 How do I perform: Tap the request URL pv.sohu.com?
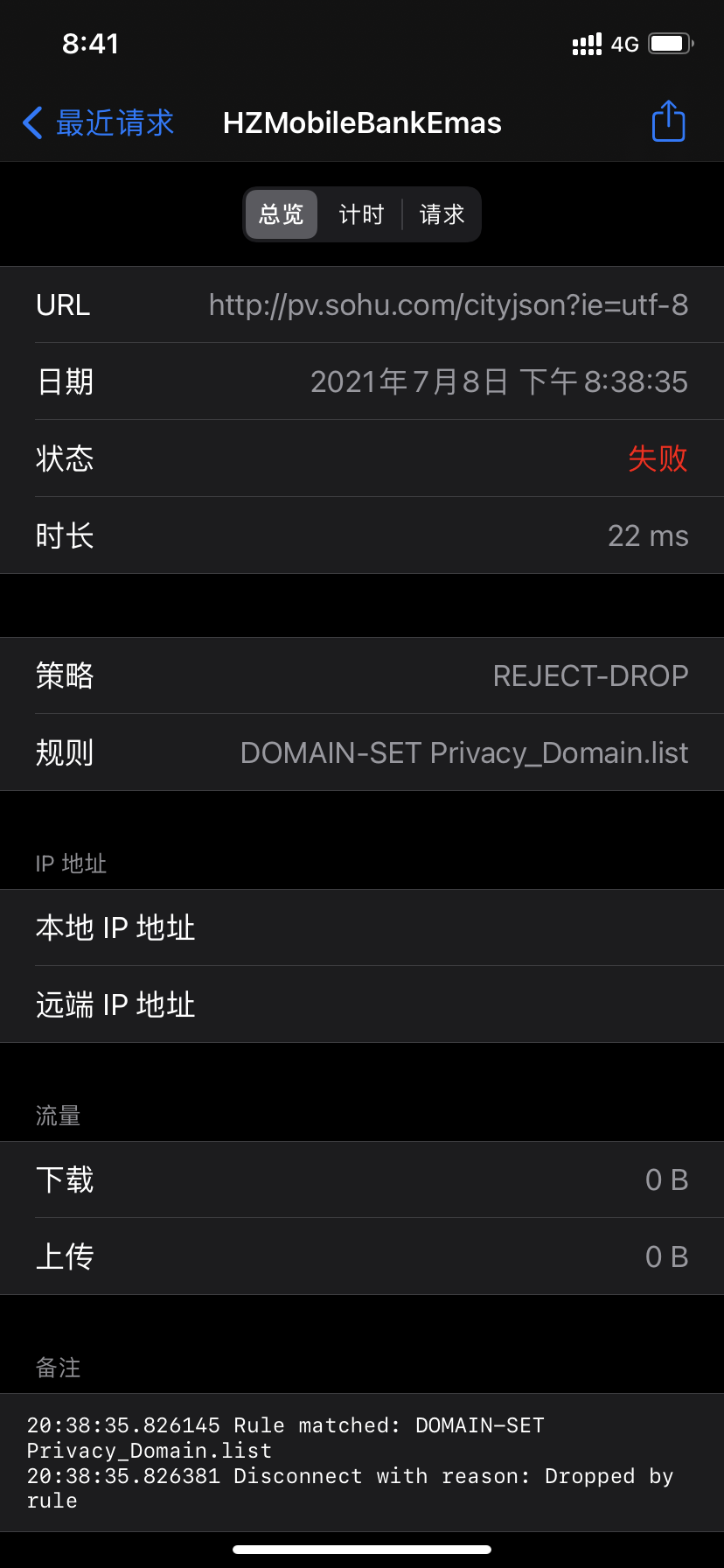tap(449, 304)
